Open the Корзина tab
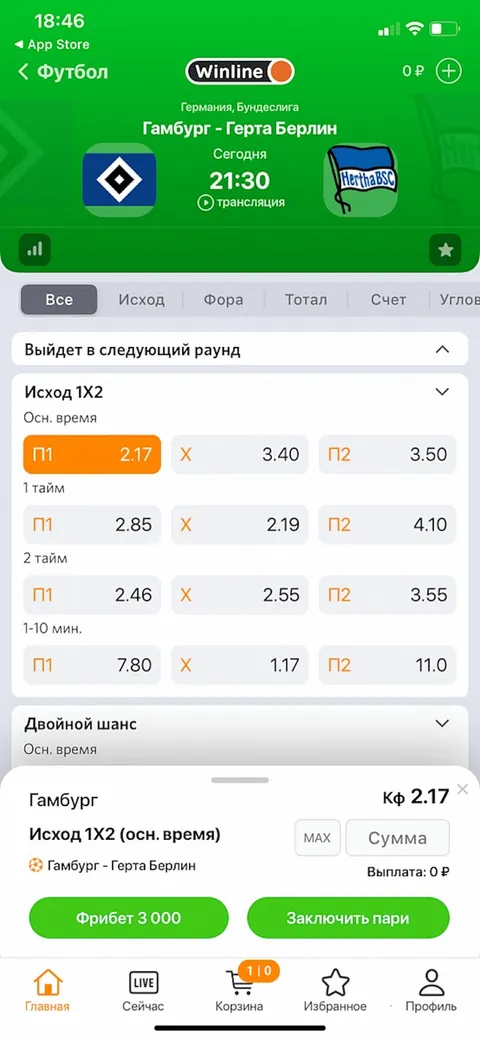The image size is (480, 1040). (239, 990)
